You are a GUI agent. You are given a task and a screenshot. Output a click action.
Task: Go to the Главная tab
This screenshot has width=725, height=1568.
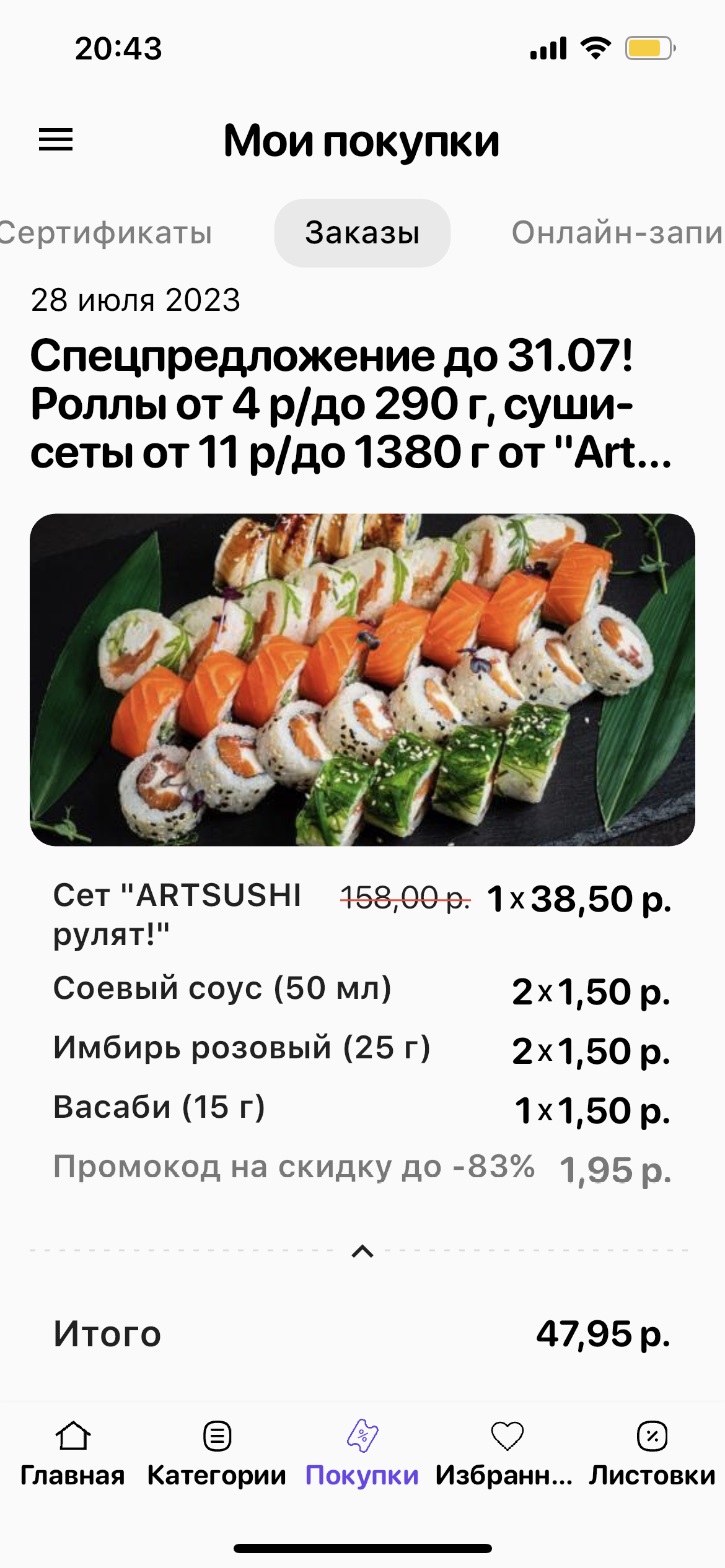(x=72, y=1453)
